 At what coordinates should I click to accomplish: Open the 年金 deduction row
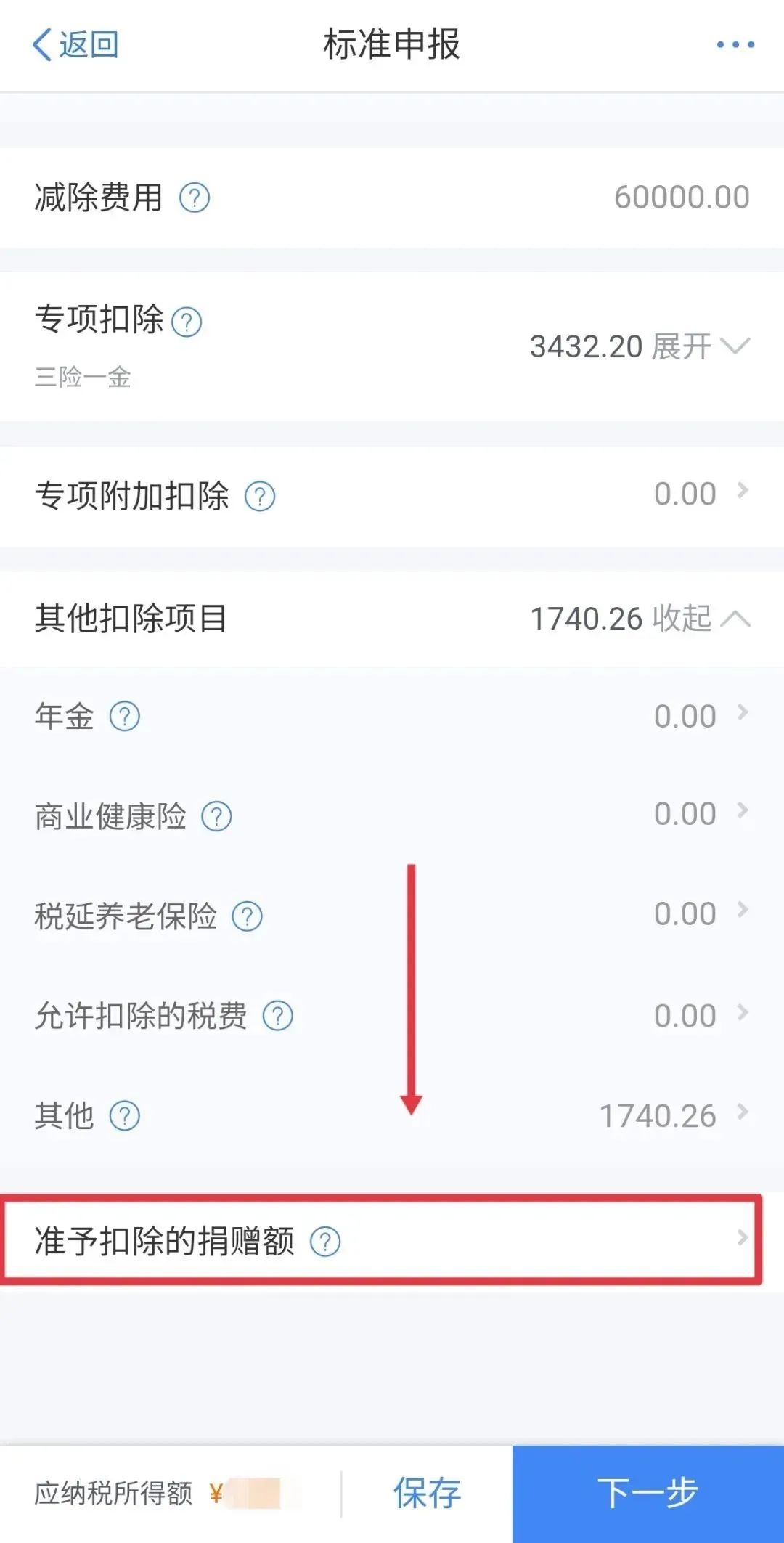(x=392, y=716)
